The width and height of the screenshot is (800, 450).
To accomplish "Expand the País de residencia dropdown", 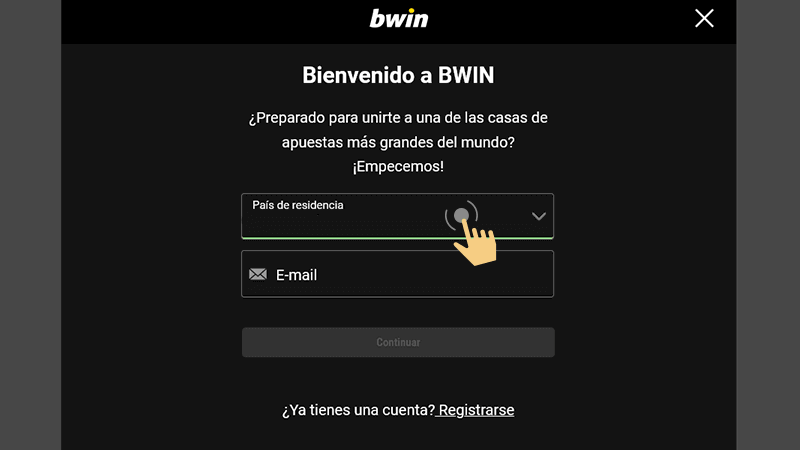I will tap(538, 216).
